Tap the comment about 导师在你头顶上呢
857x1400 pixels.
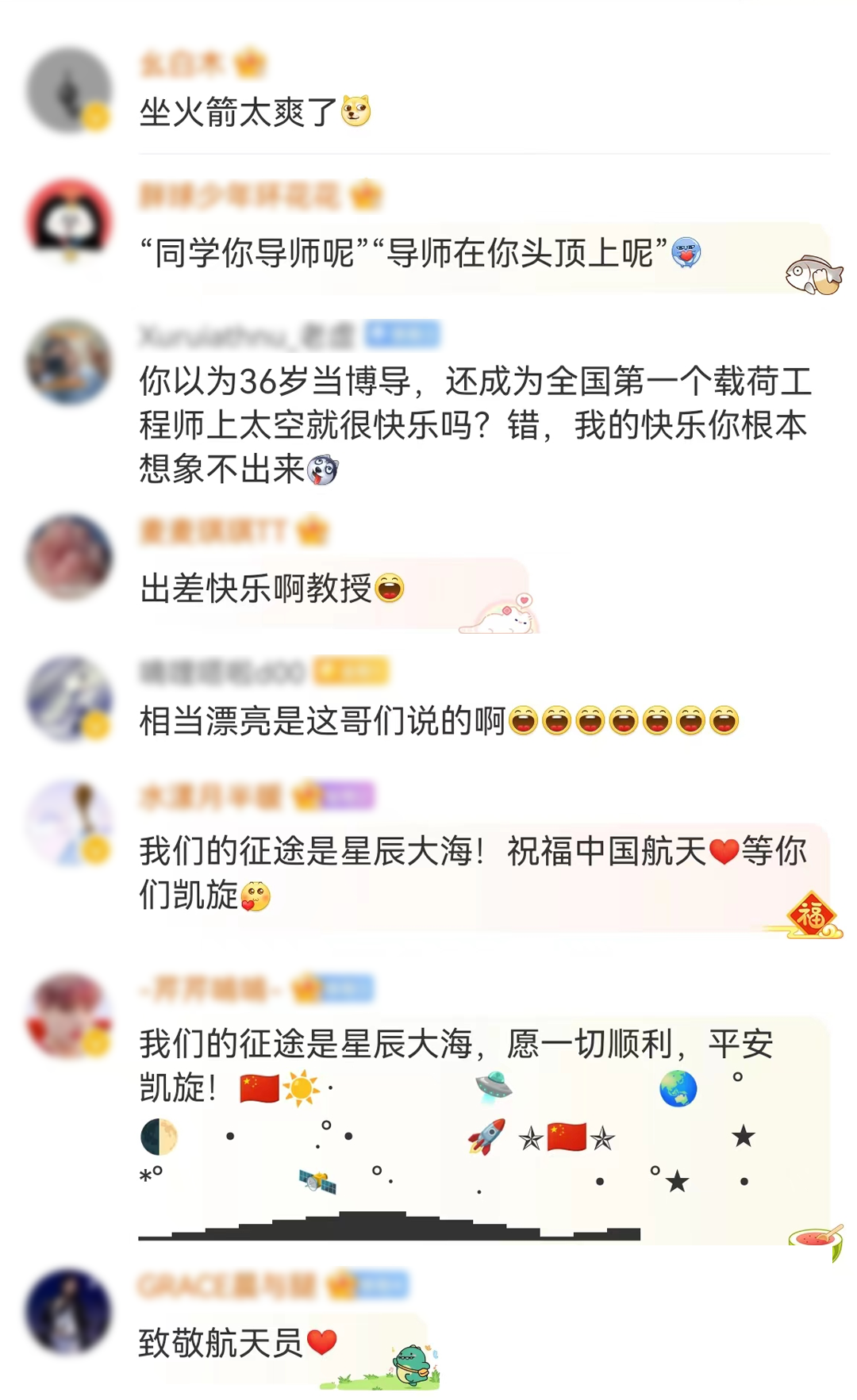coord(421,253)
